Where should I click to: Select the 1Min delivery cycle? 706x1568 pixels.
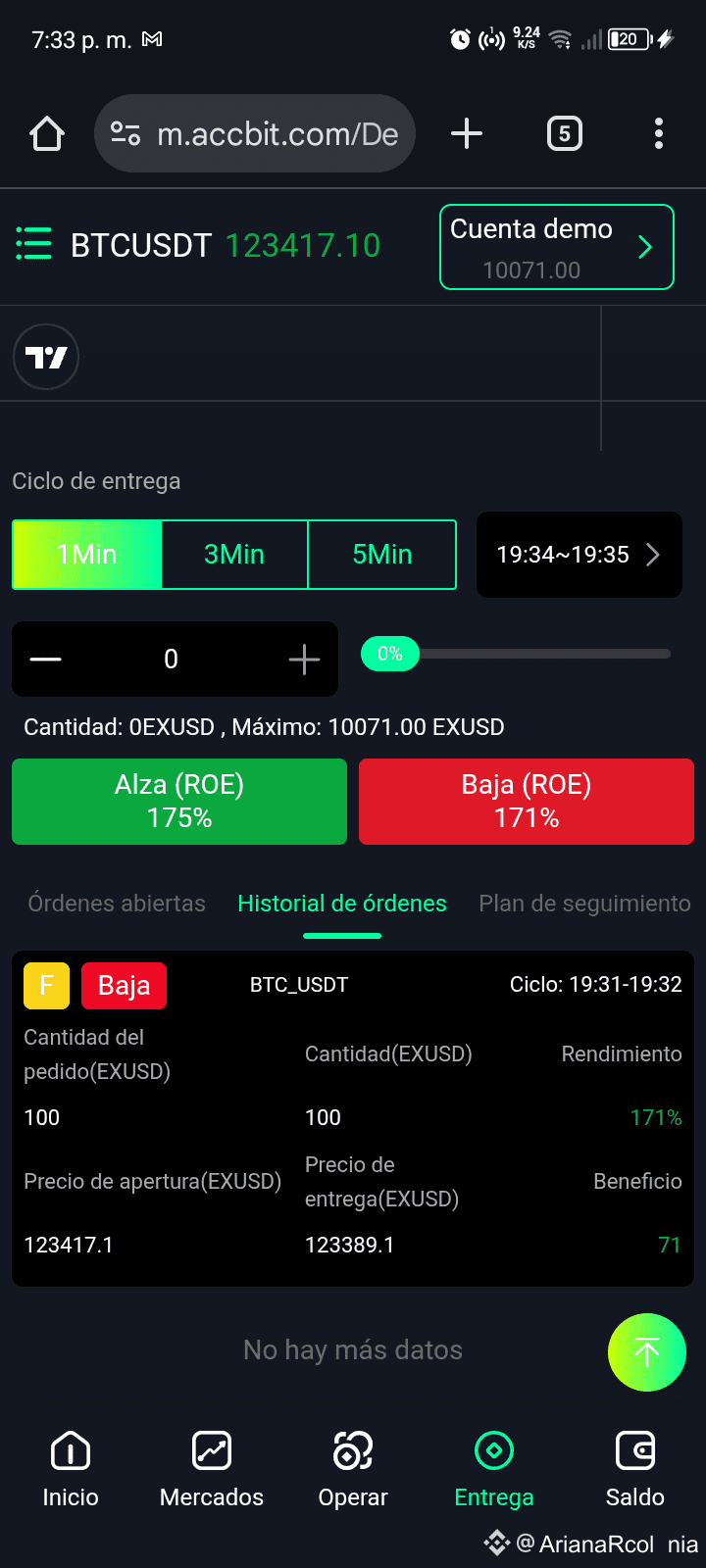[86, 555]
